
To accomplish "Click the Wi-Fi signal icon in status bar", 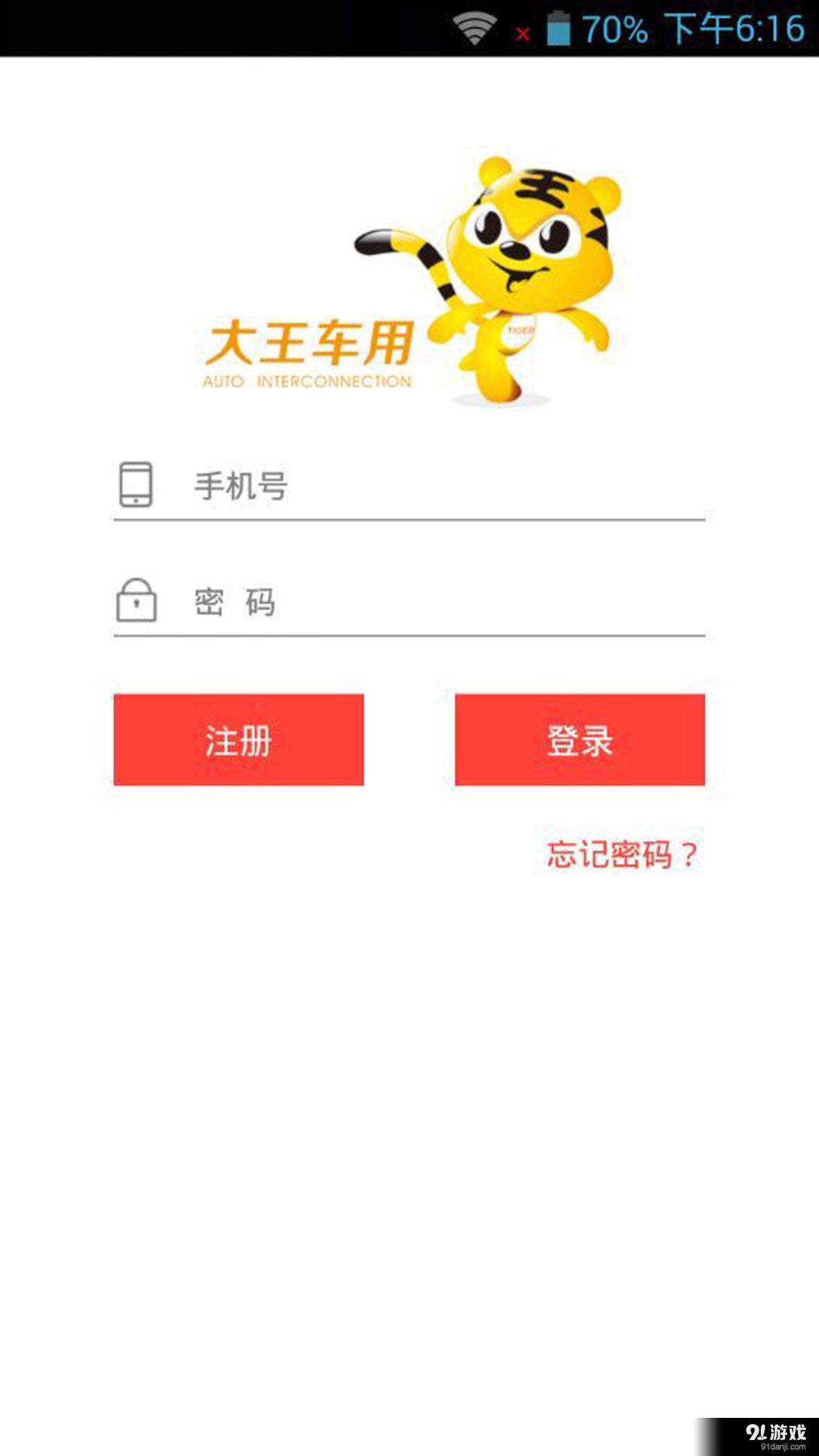I will [x=474, y=28].
